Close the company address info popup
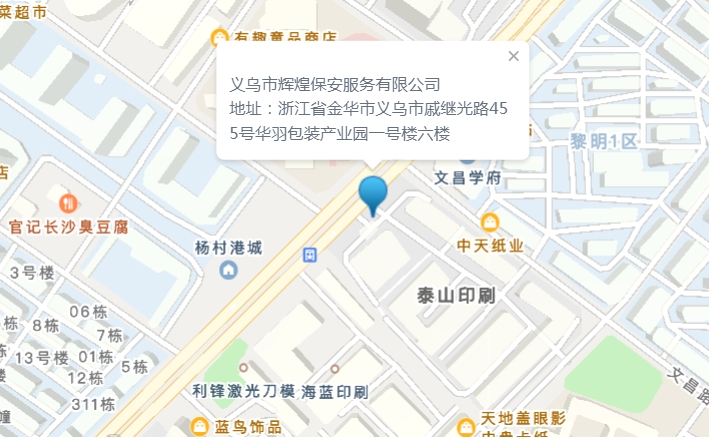The height and width of the screenshot is (440, 709). tap(513, 56)
